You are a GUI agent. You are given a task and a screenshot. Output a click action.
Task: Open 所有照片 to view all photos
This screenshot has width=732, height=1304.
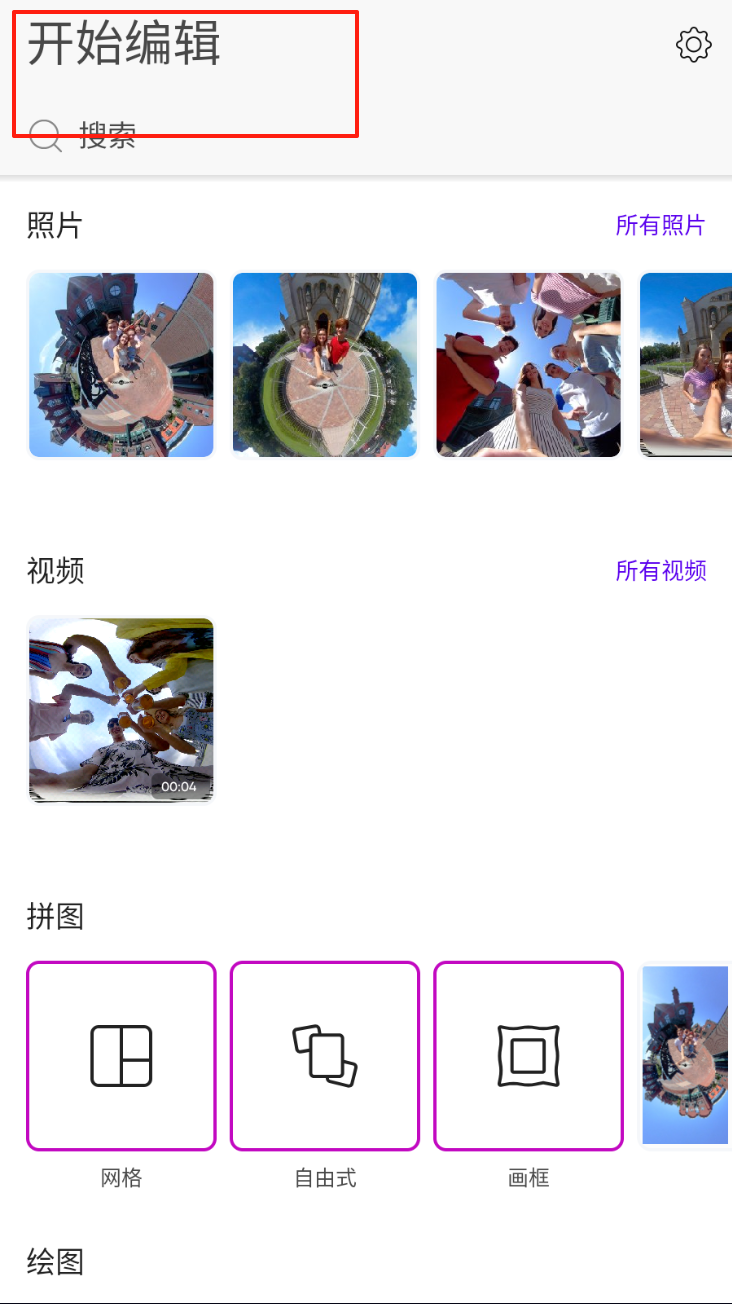660,225
